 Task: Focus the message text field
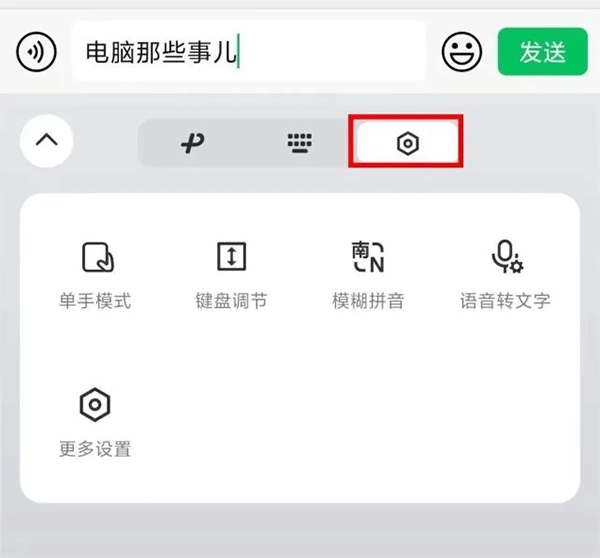click(x=249, y=51)
